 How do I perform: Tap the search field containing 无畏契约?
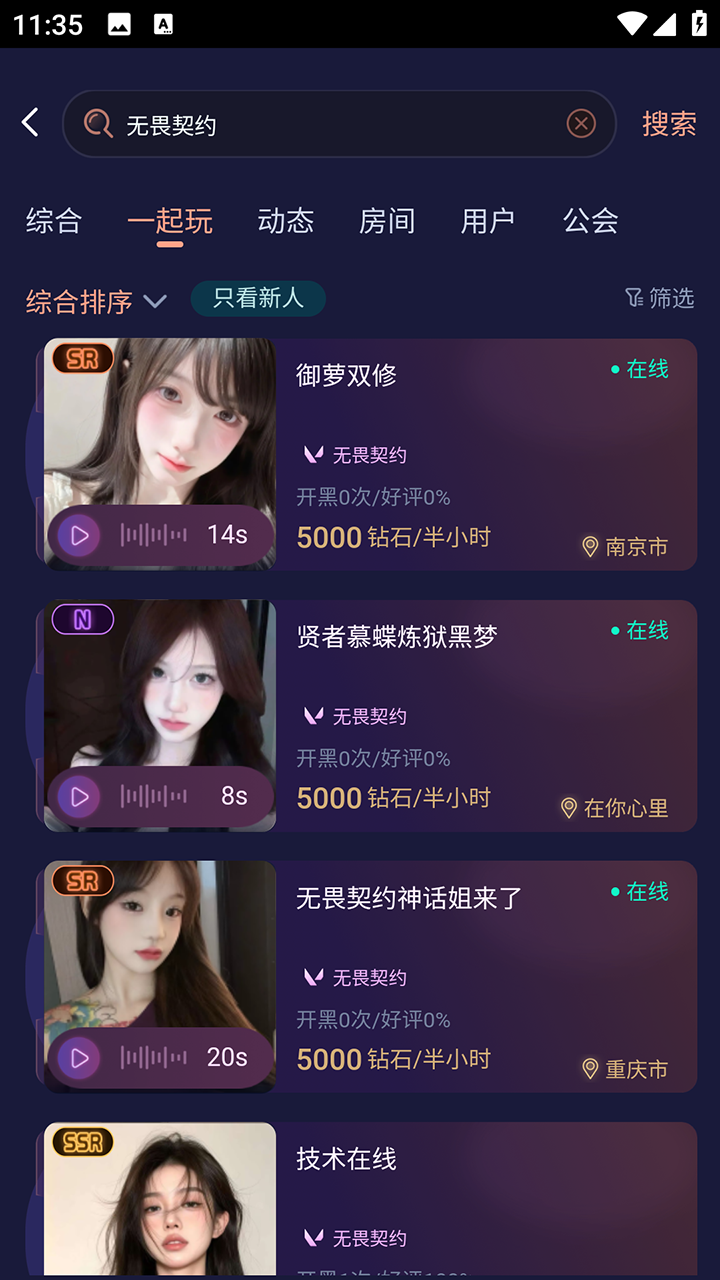click(330, 124)
